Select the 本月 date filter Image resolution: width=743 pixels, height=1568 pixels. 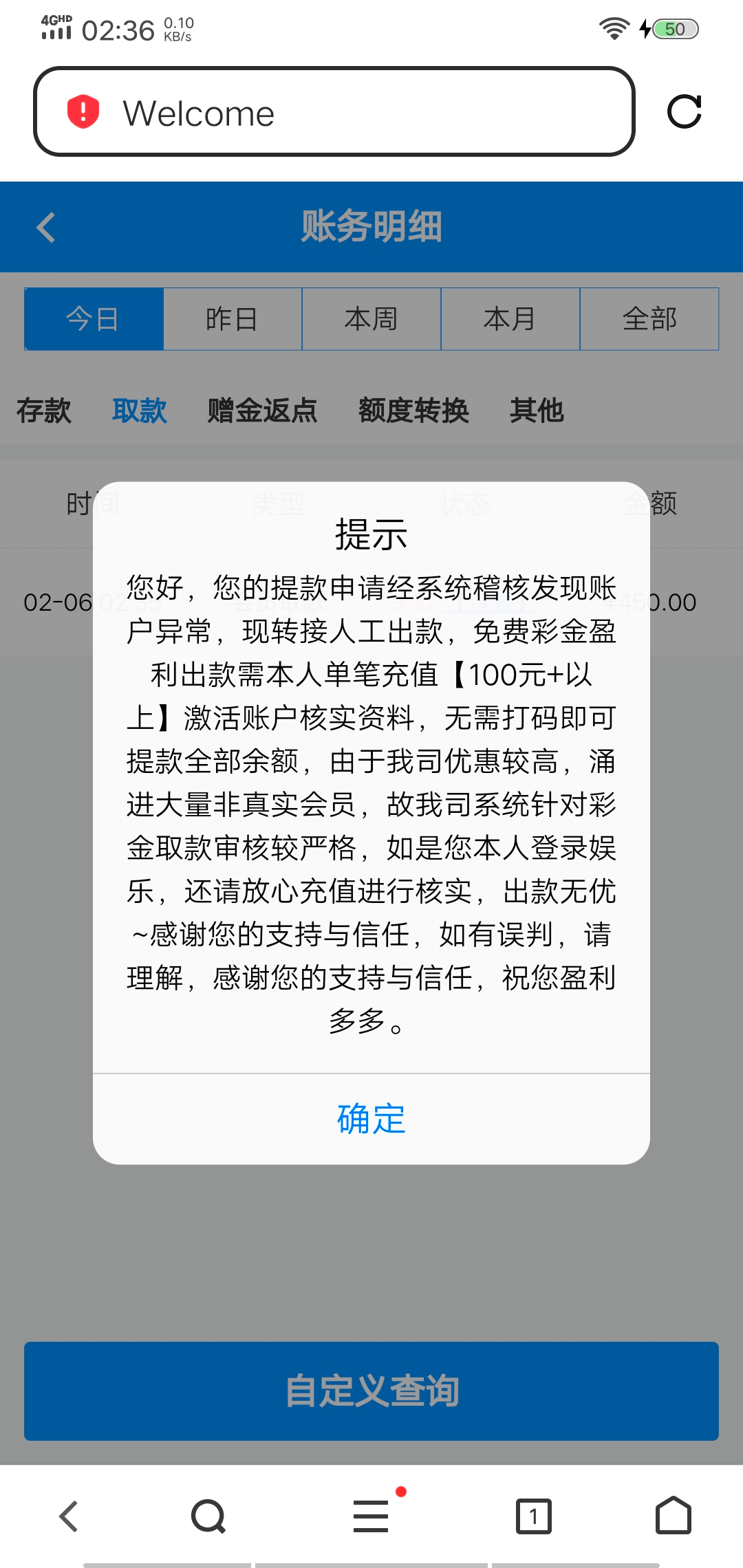pyautogui.click(x=510, y=318)
